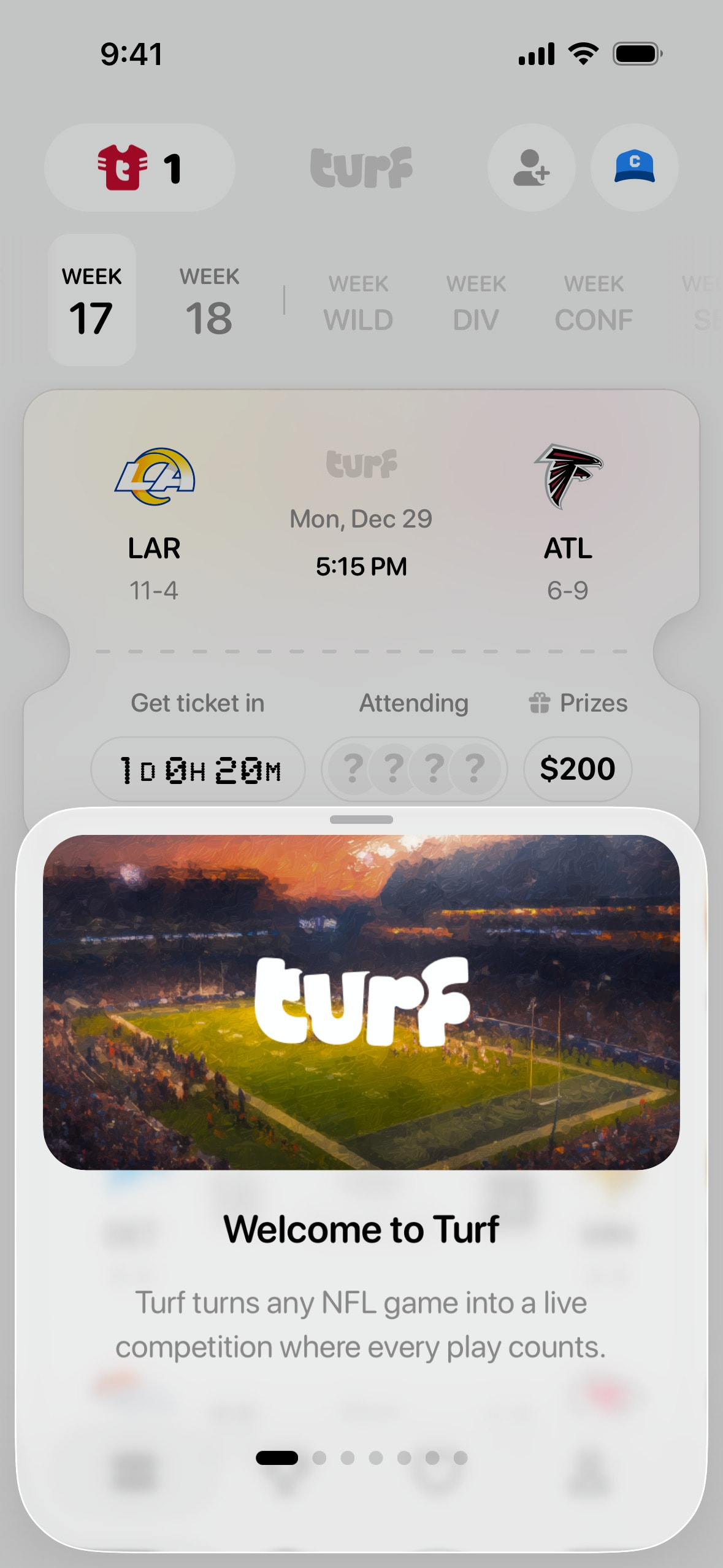Switch to the Week Div tab
Viewport: 723px width, 1568px height.
click(476, 303)
